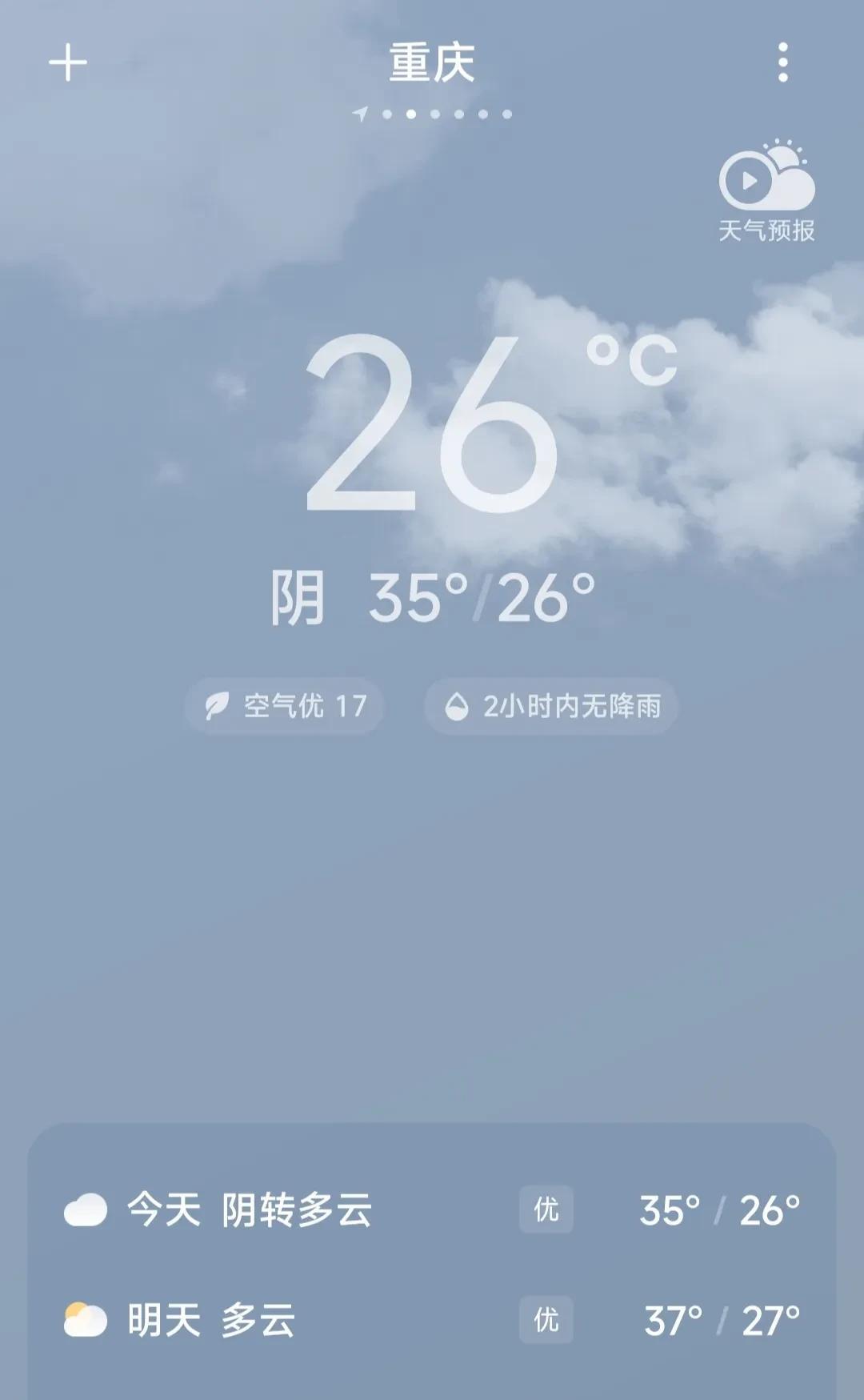Play the 天气预报 weather forecast video
This screenshot has width=864, height=1400.
click(x=766, y=191)
